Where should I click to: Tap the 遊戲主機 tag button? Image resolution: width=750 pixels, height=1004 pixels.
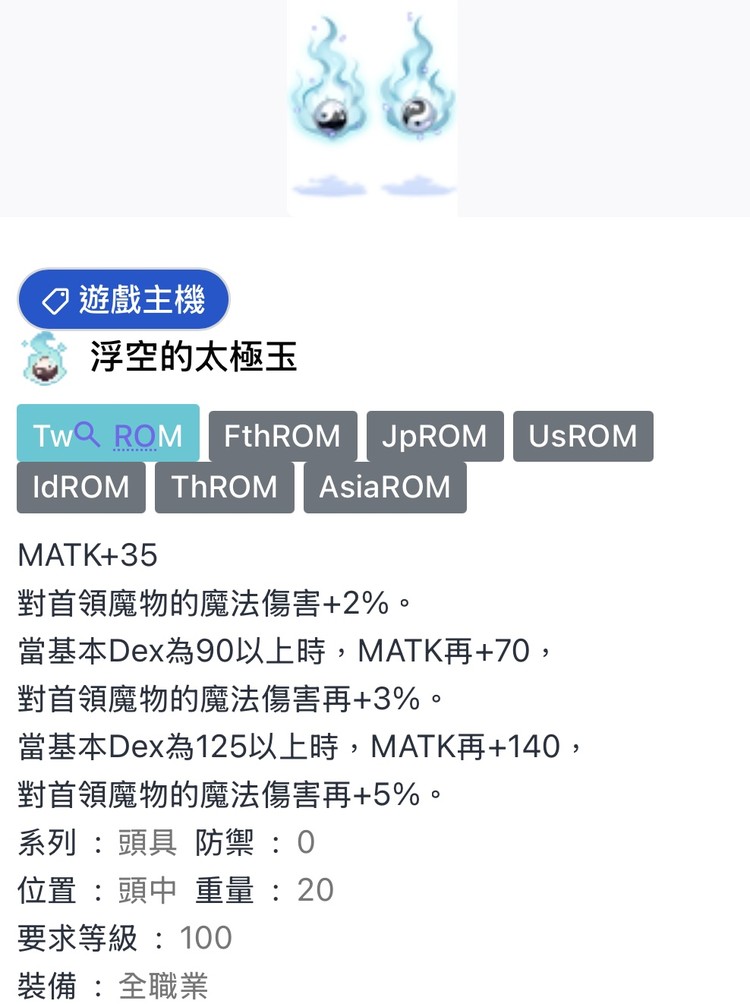[x=124, y=299]
